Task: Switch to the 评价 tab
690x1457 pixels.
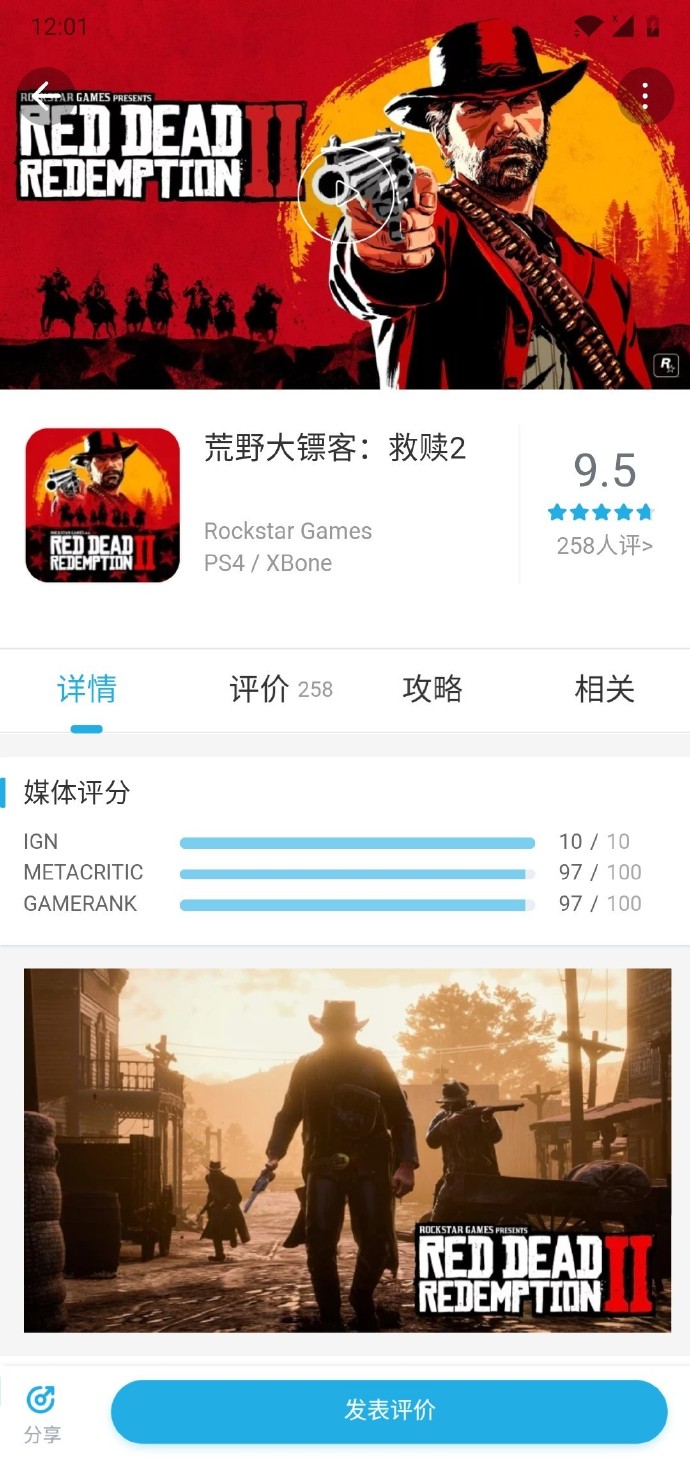Action: click(280, 689)
